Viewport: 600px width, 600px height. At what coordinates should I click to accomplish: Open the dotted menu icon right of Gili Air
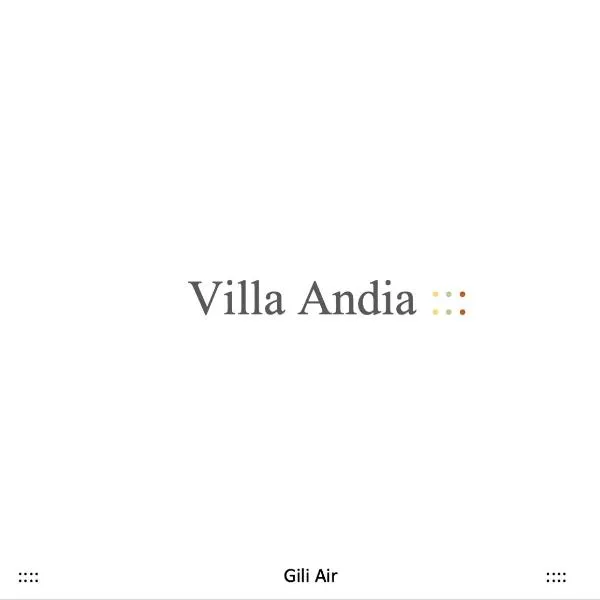(556, 577)
